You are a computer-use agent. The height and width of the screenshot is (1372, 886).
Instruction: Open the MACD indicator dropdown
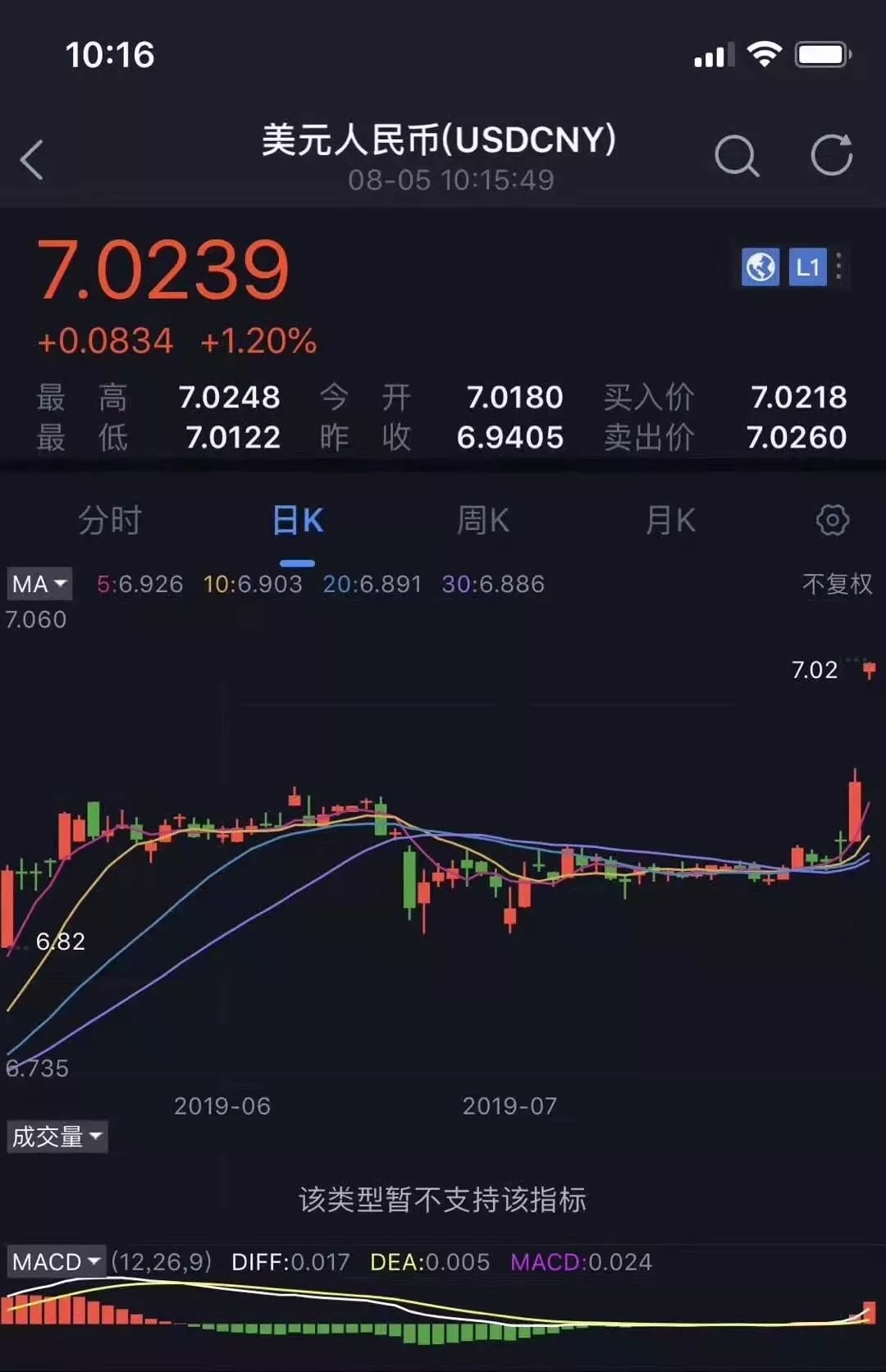tap(56, 1261)
